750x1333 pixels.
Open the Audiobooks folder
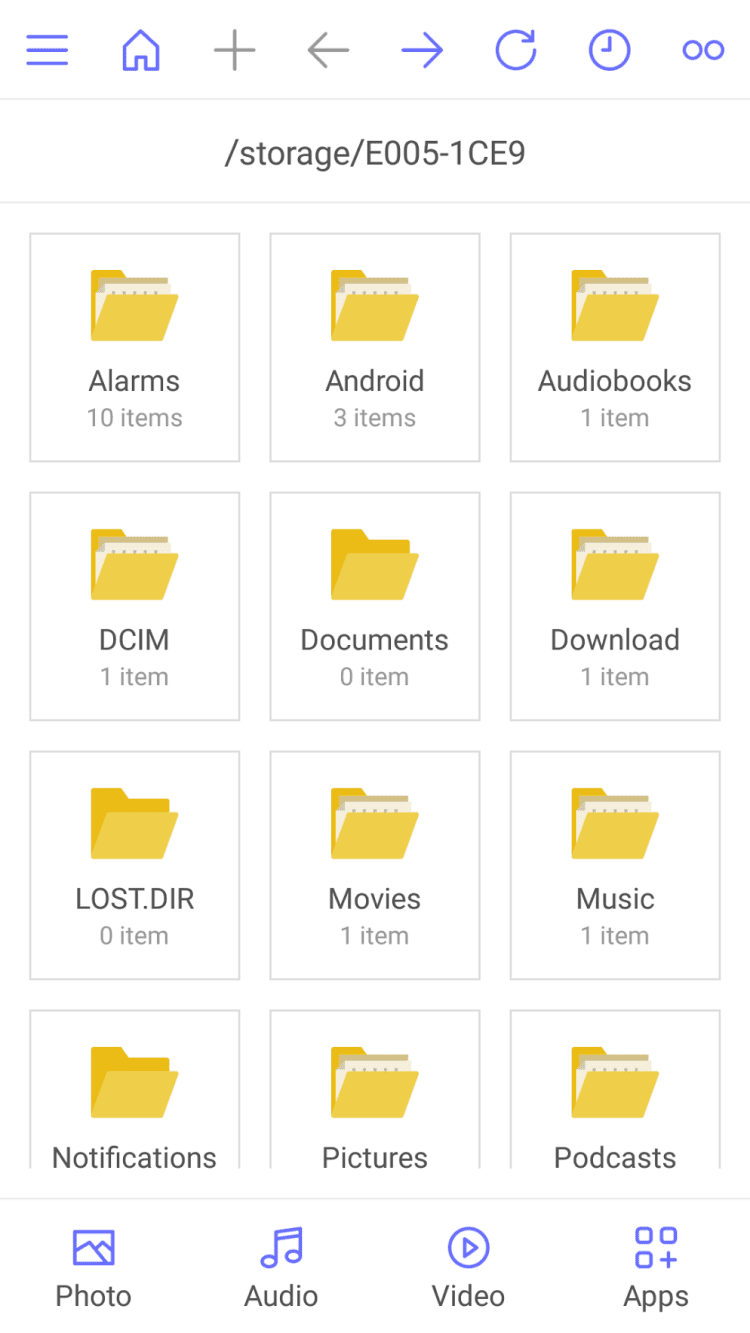click(x=615, y=347)
